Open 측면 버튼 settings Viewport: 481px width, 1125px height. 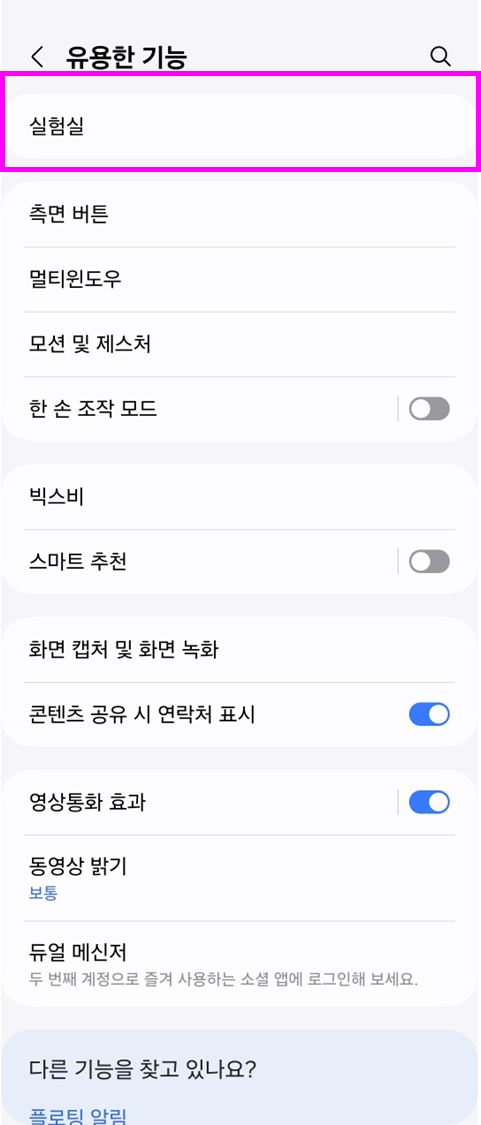tap(240, 215)
